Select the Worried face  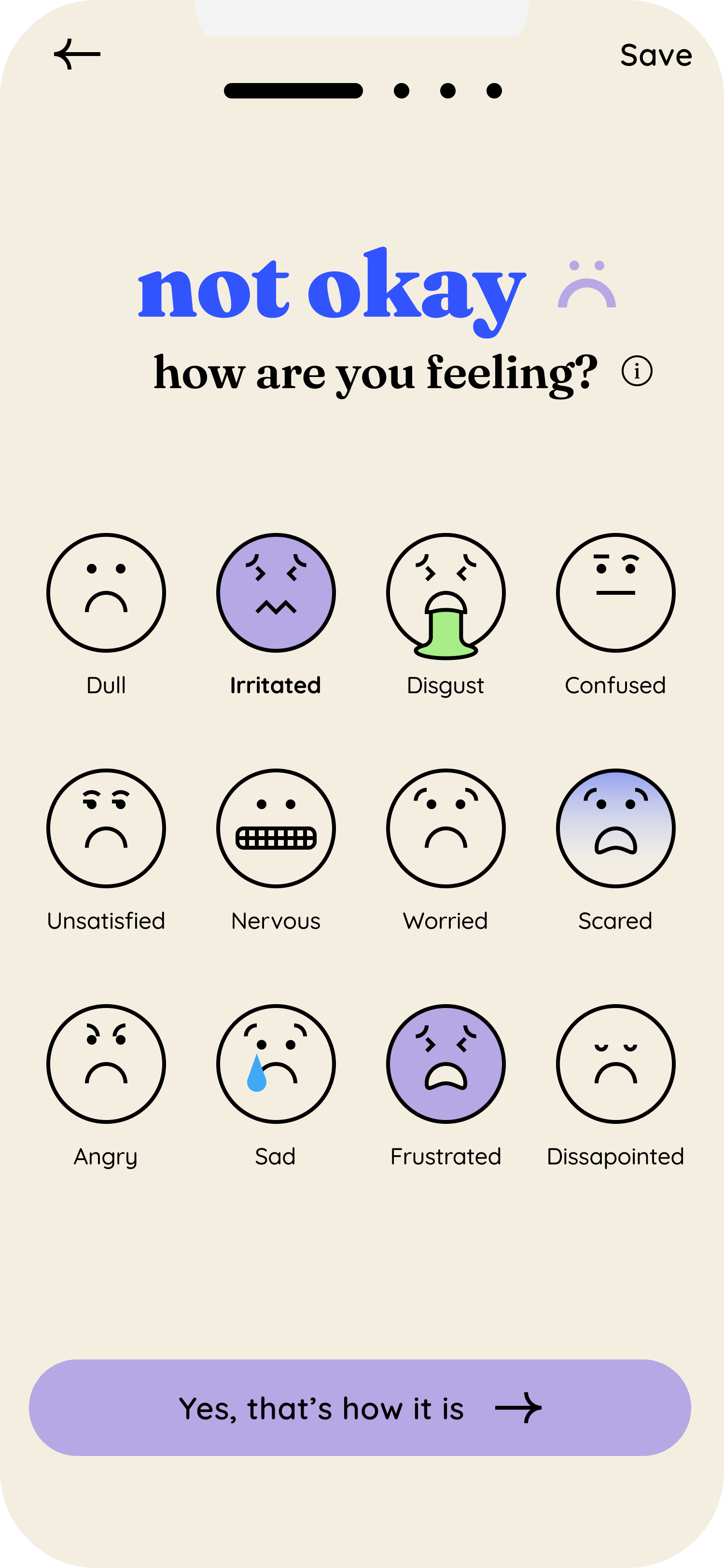click(x=446, y=828)
